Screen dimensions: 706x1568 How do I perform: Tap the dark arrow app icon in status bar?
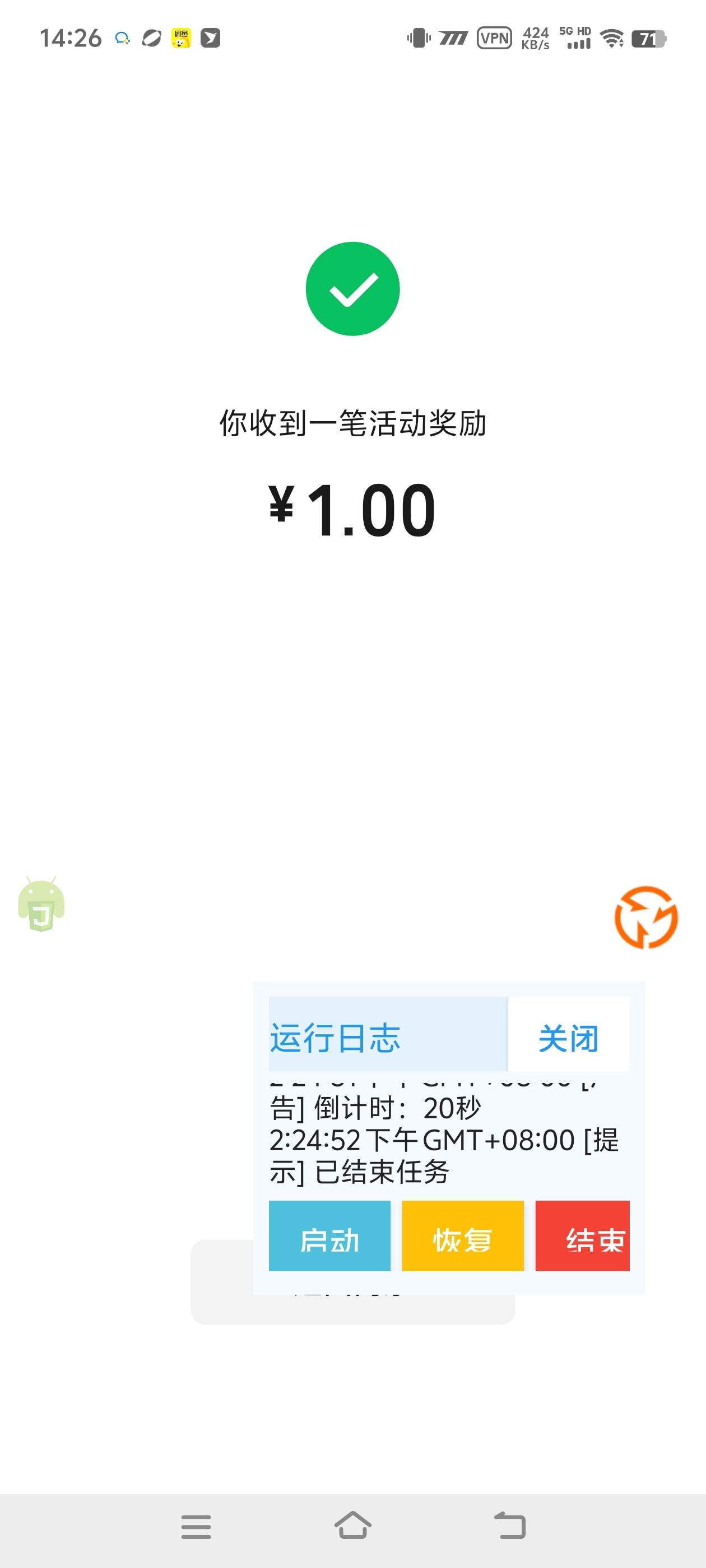(210, 38)
